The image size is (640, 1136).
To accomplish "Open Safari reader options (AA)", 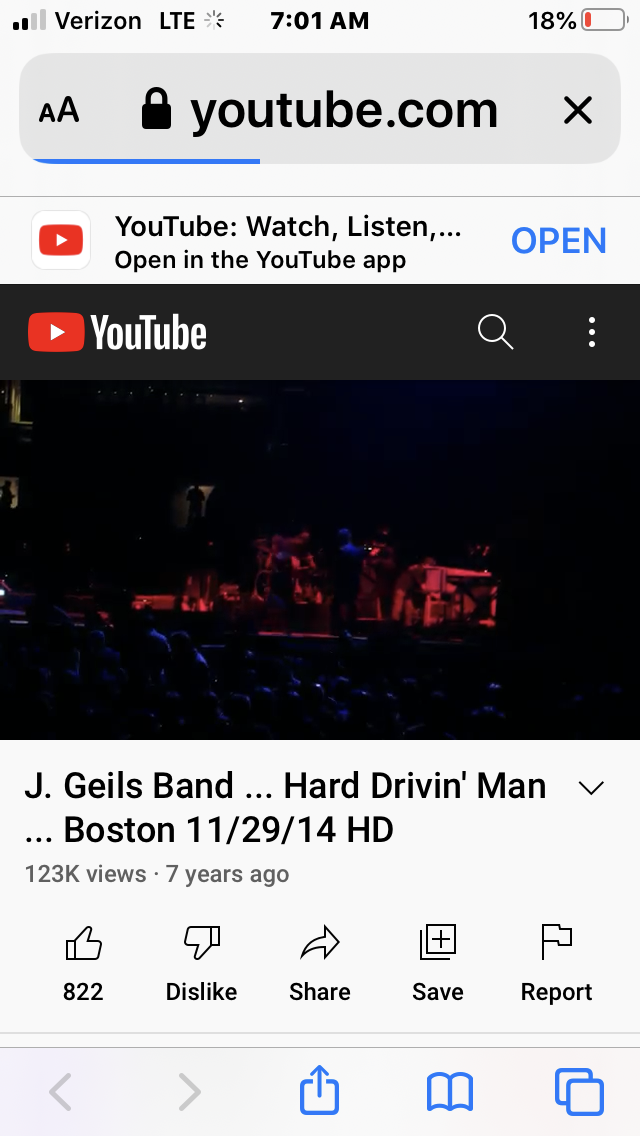I will 59,110.
